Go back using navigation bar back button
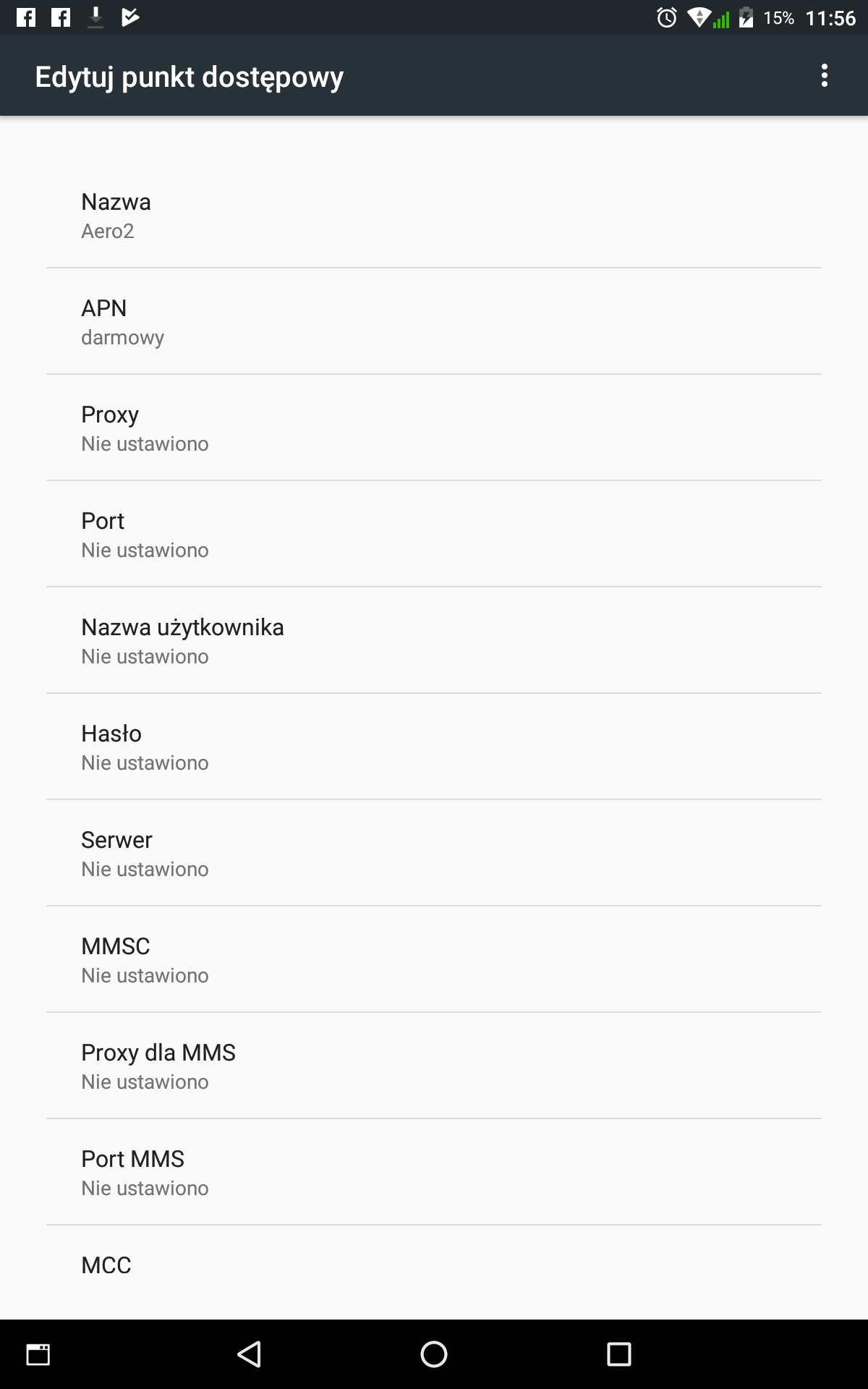 [x=250, y=1354]
